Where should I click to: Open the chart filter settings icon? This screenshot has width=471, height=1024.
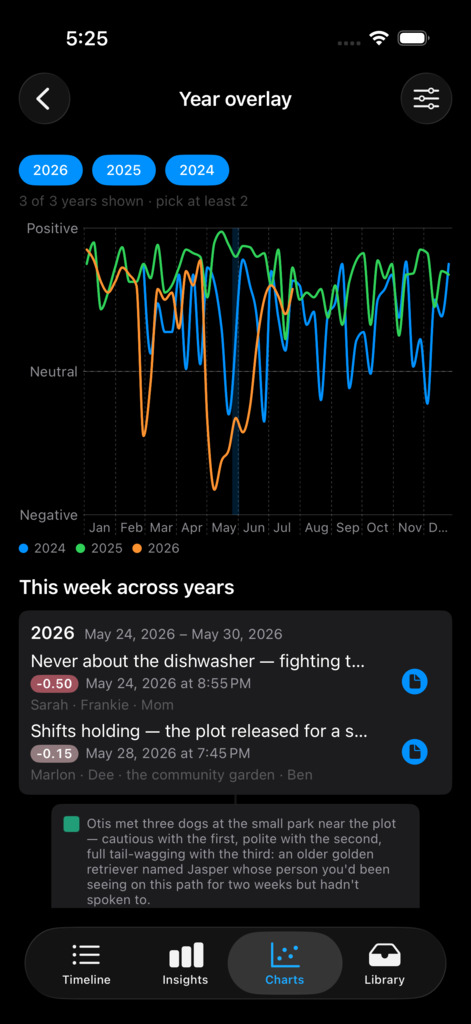tap(426, 99)
